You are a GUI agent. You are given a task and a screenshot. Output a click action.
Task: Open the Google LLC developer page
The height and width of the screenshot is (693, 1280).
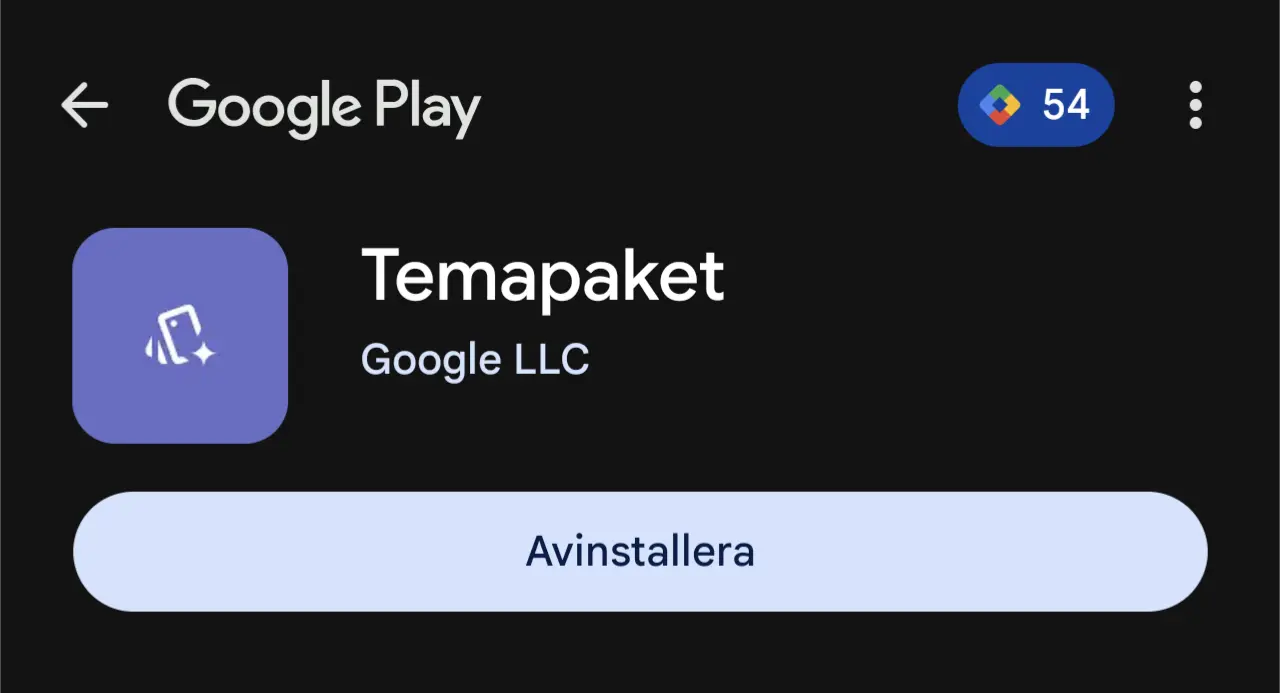(x=475, y=359)
